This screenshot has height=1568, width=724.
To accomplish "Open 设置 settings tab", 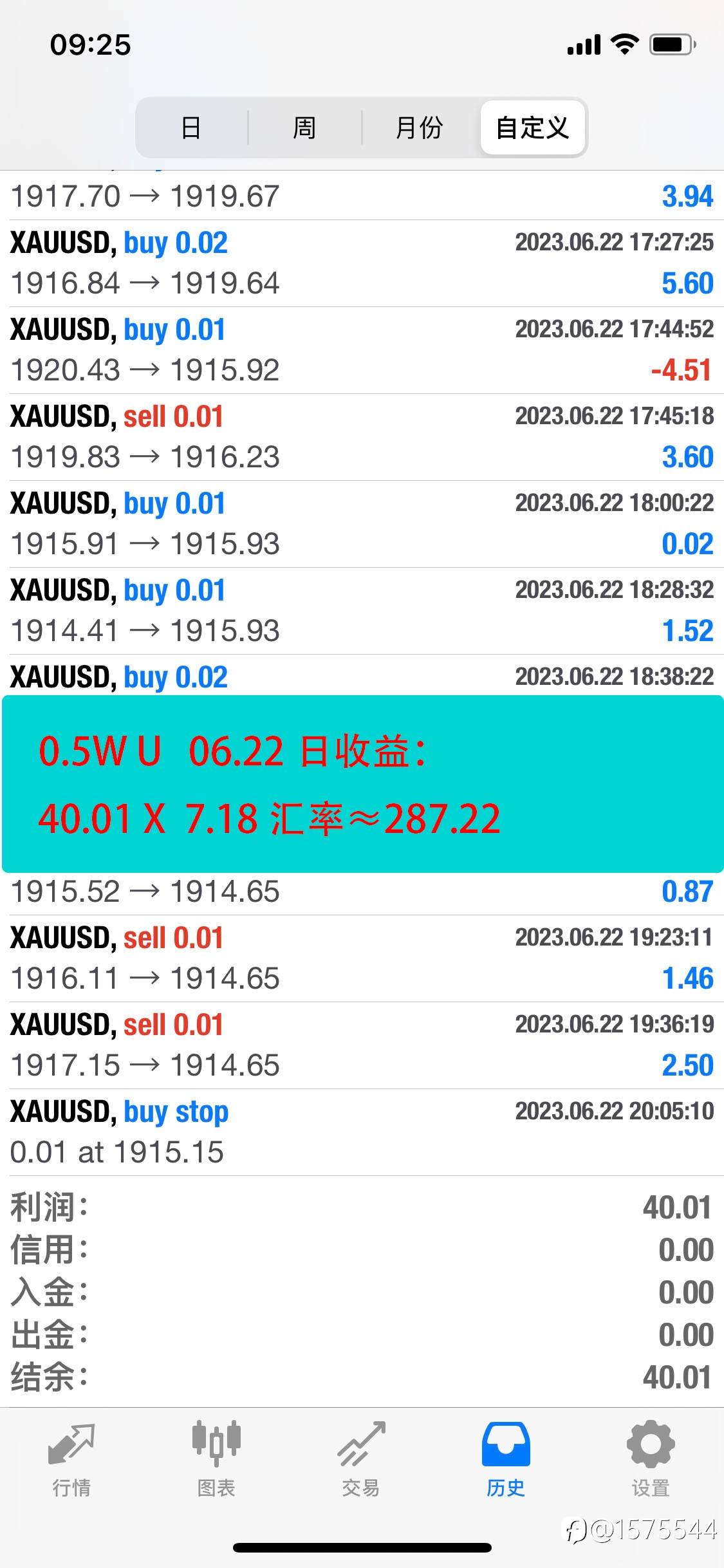I will [x=651, y=1460].
